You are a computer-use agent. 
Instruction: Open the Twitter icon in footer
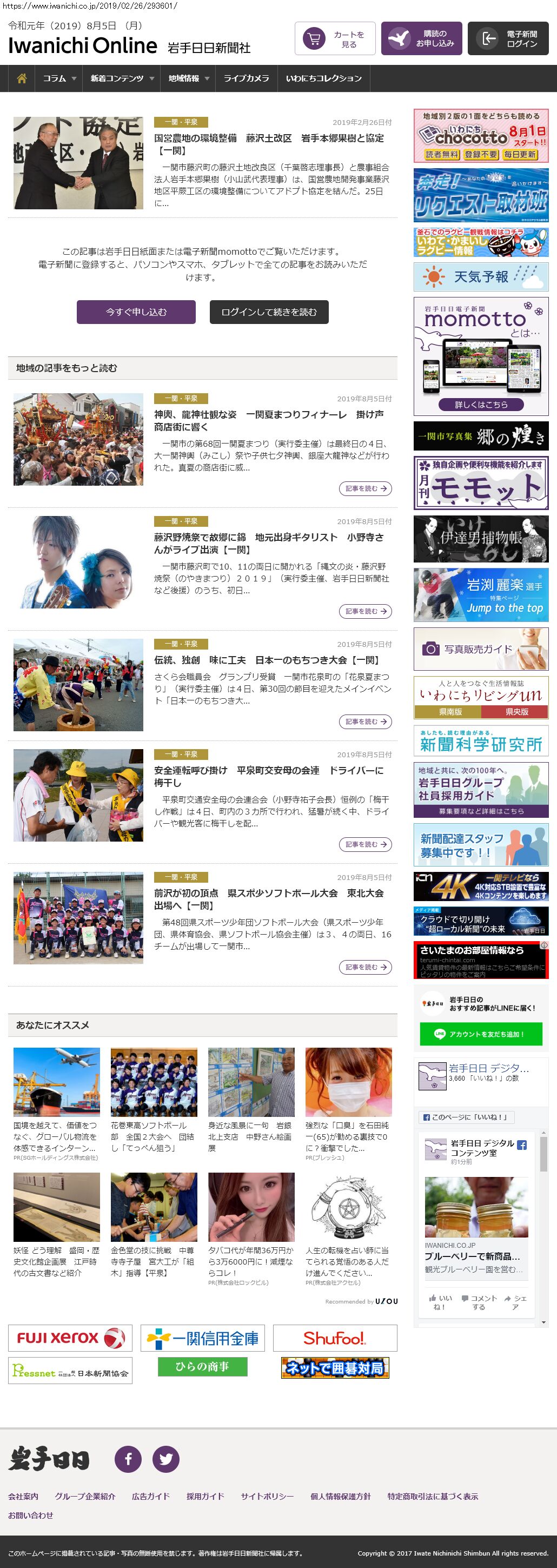(165, 1459)
